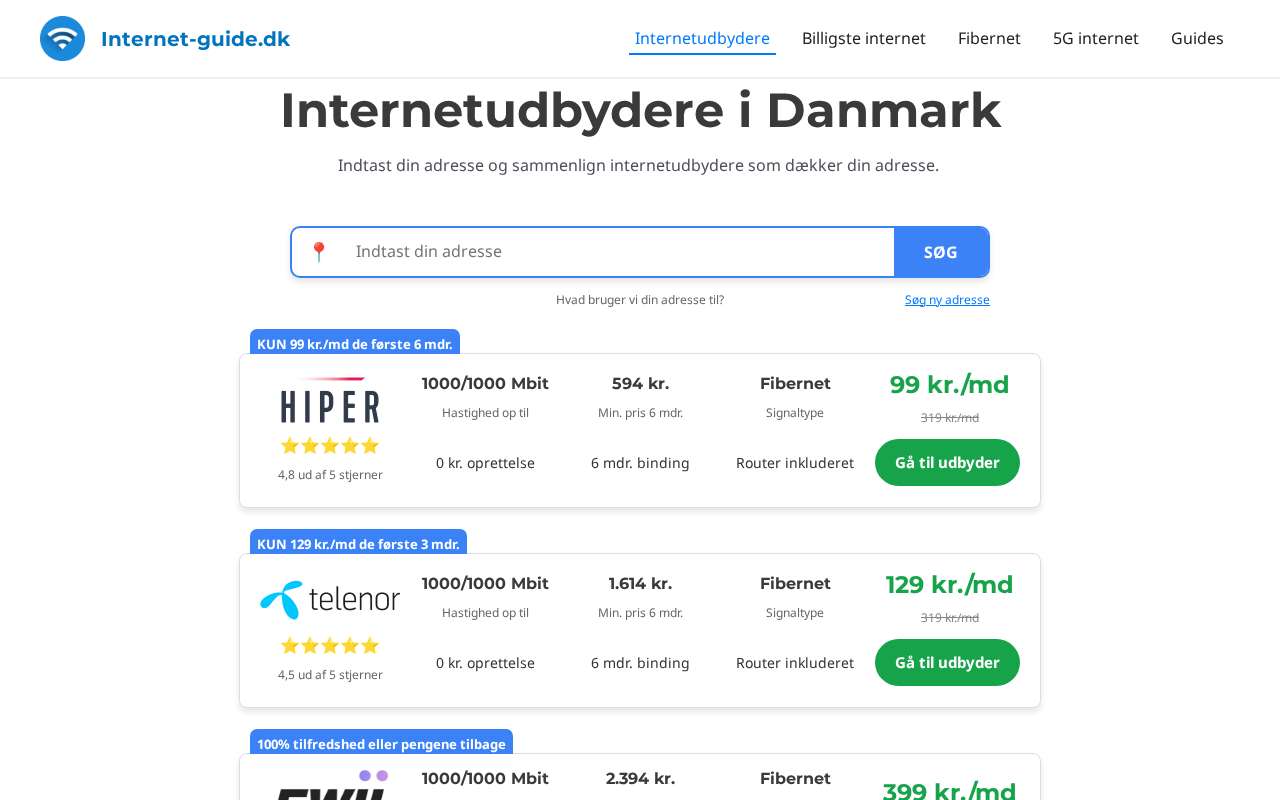Tap the Søg ny adresse link
Screen dimensions: 1280x800
pyautogui.click(x=947, y=300)
